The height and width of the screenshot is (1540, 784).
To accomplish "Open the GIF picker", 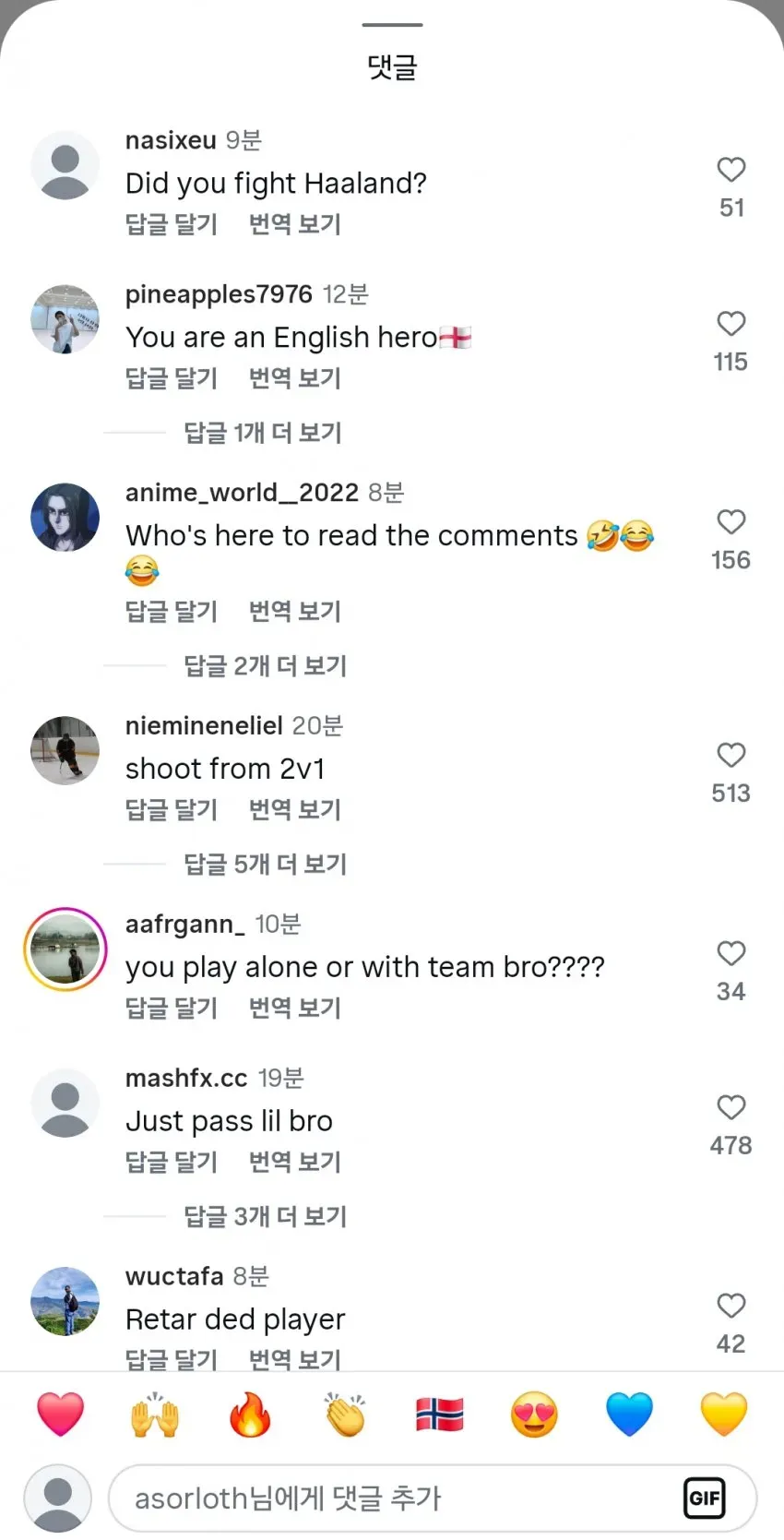I will pyautogui.click(x=705, y=1498).
